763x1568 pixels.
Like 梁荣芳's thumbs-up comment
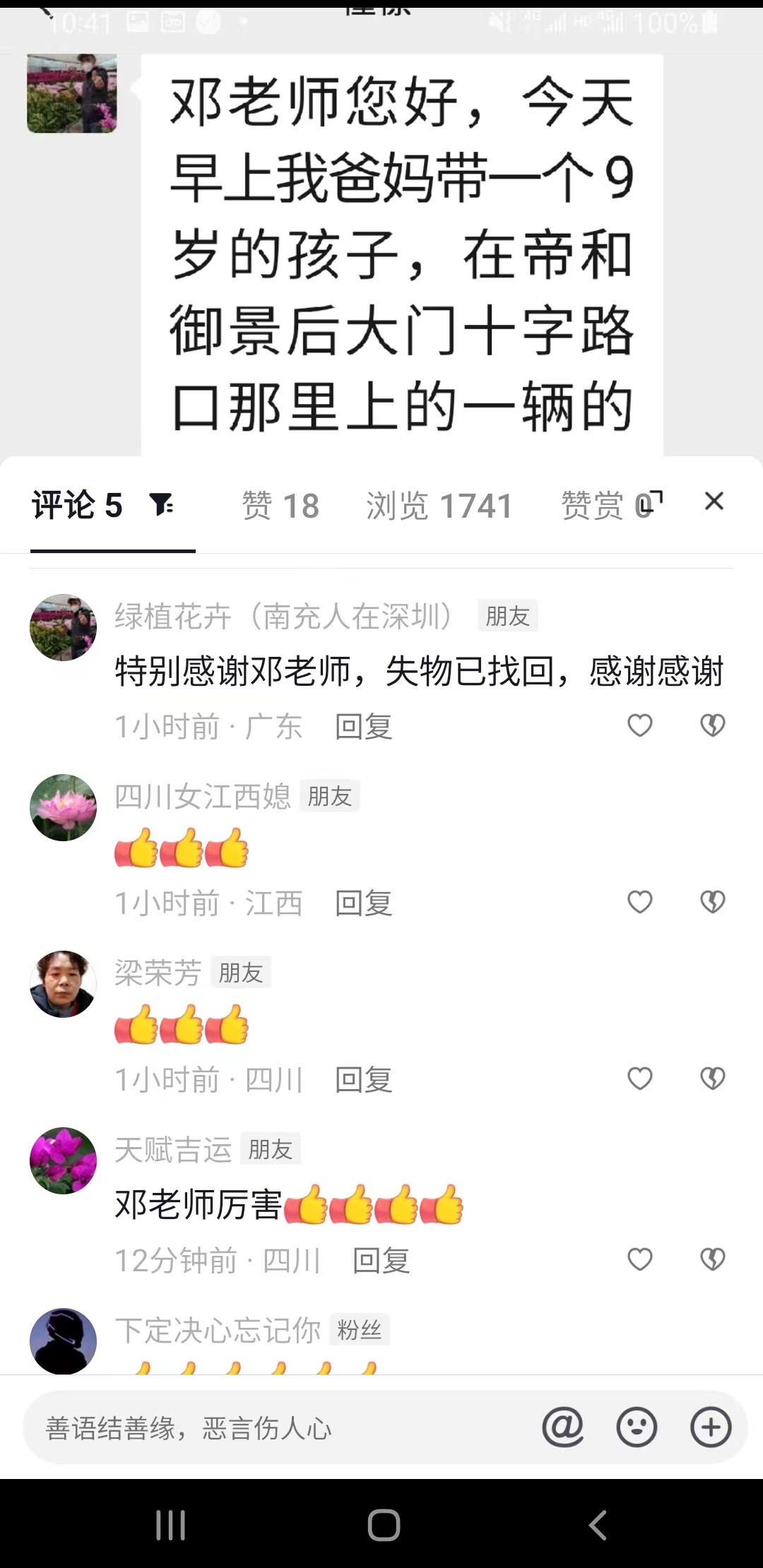640,1079
